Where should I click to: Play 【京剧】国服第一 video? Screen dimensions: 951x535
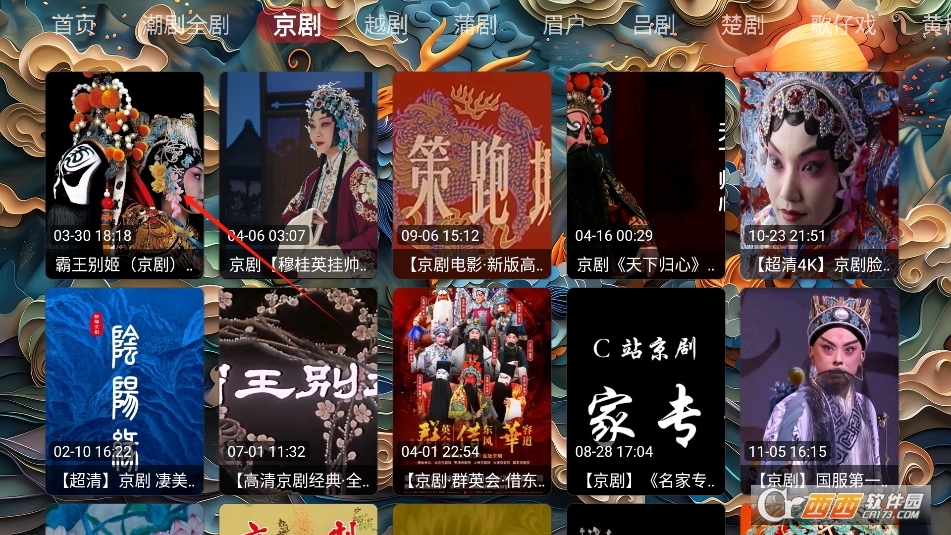[820, 390]
